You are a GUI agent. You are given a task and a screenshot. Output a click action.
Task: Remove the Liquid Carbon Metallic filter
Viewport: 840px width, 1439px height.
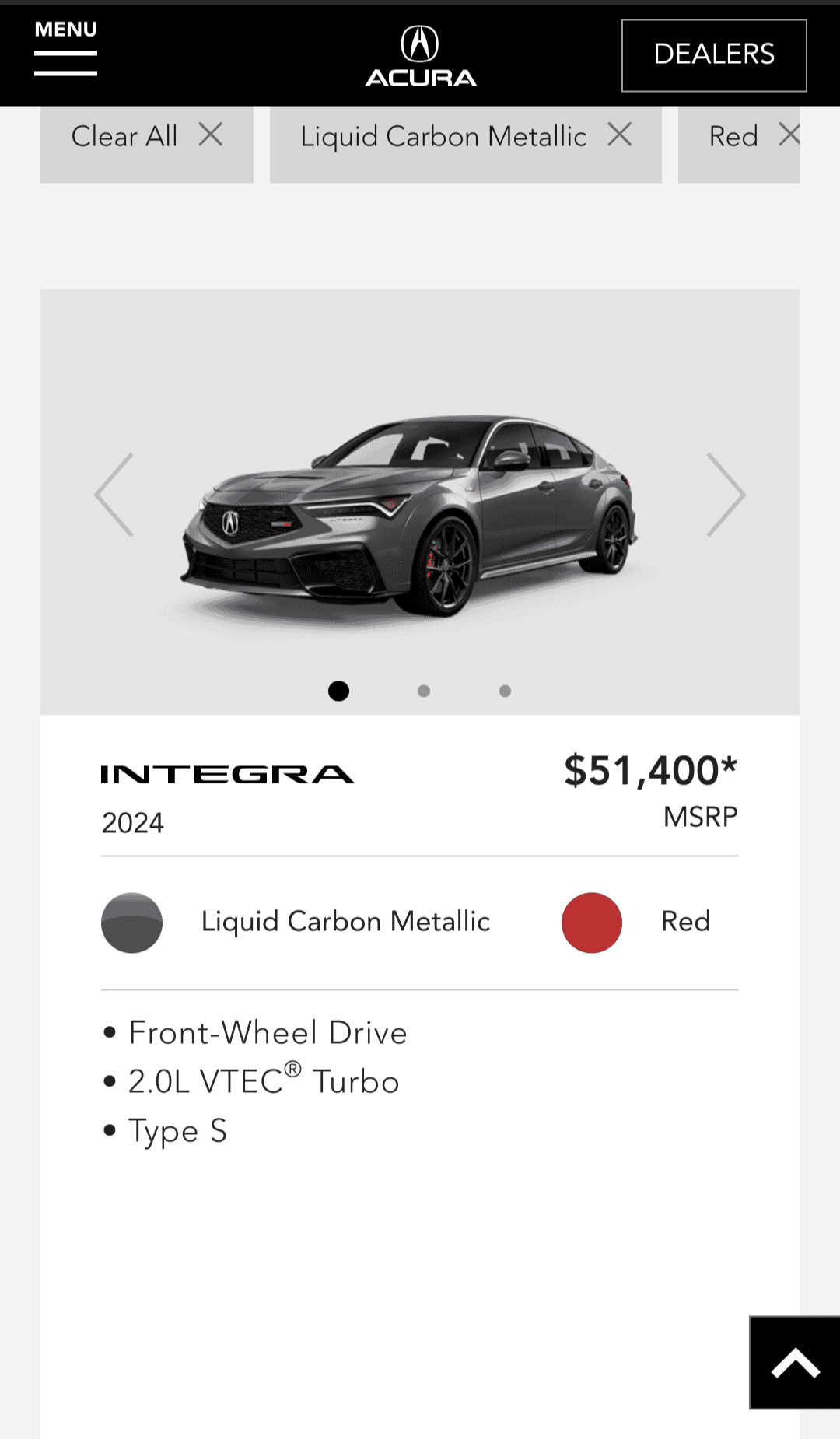620,135
